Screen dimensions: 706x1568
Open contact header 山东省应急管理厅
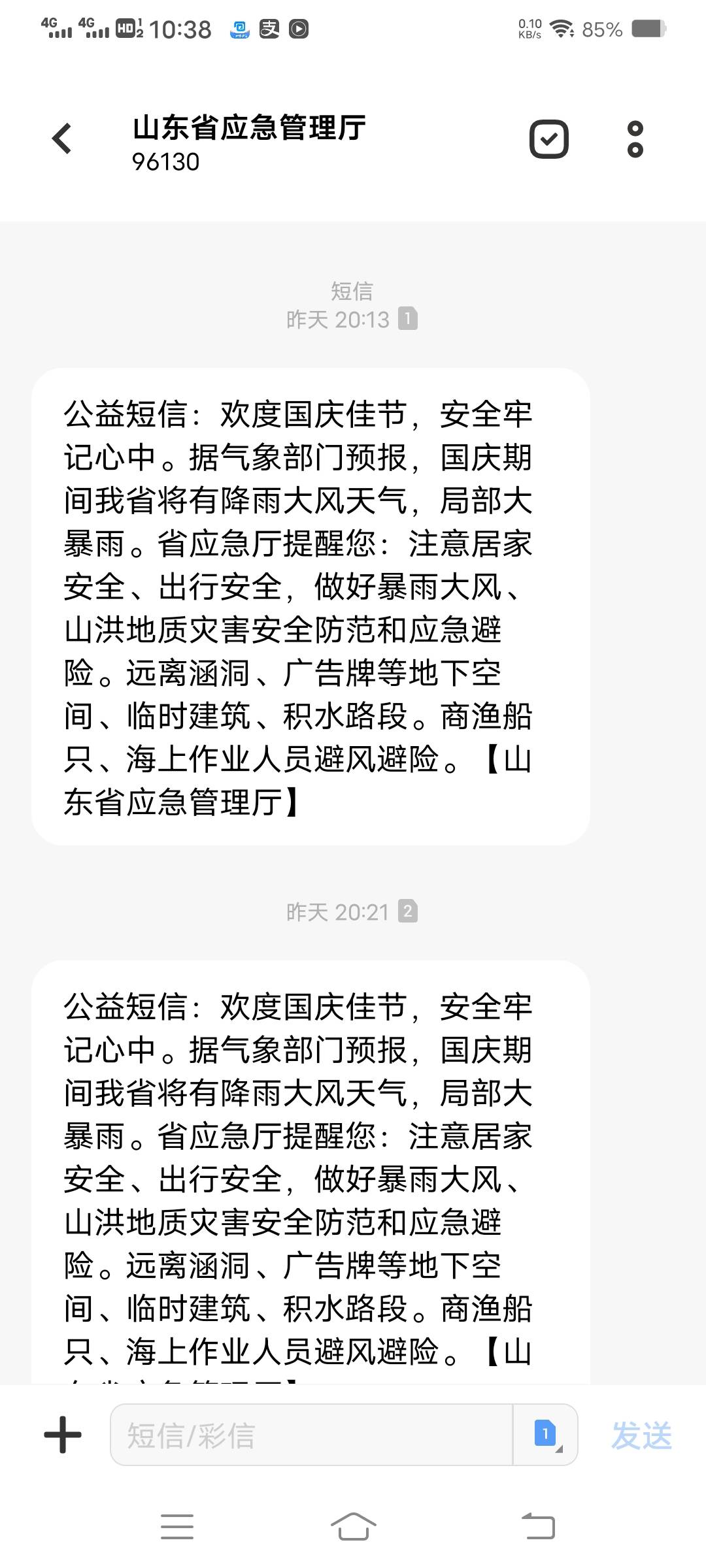pos(248,129)
